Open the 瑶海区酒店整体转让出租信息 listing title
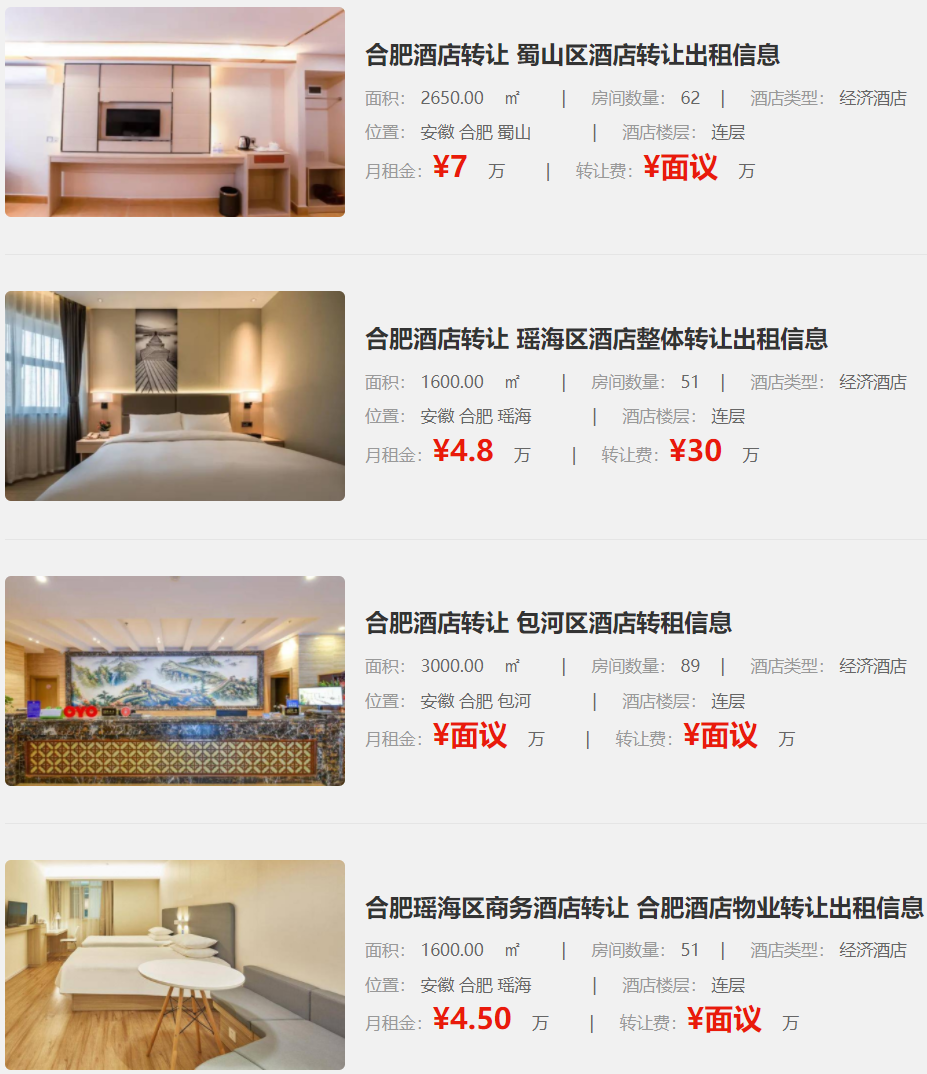Viewport: 927px width, 1074px height. tap(596, 339)
